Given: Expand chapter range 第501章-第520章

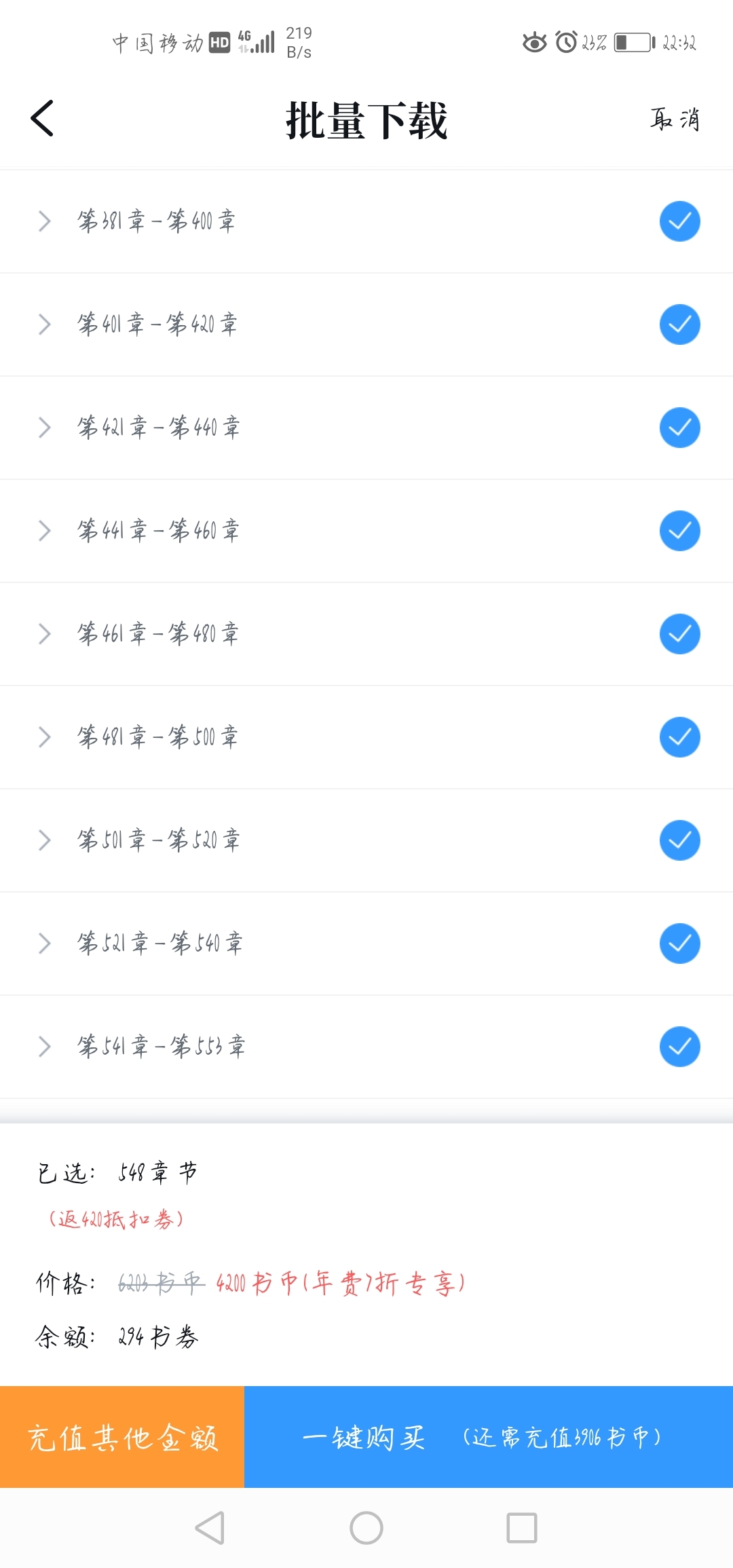Looking at the screenshot, I should pos(45,840).
